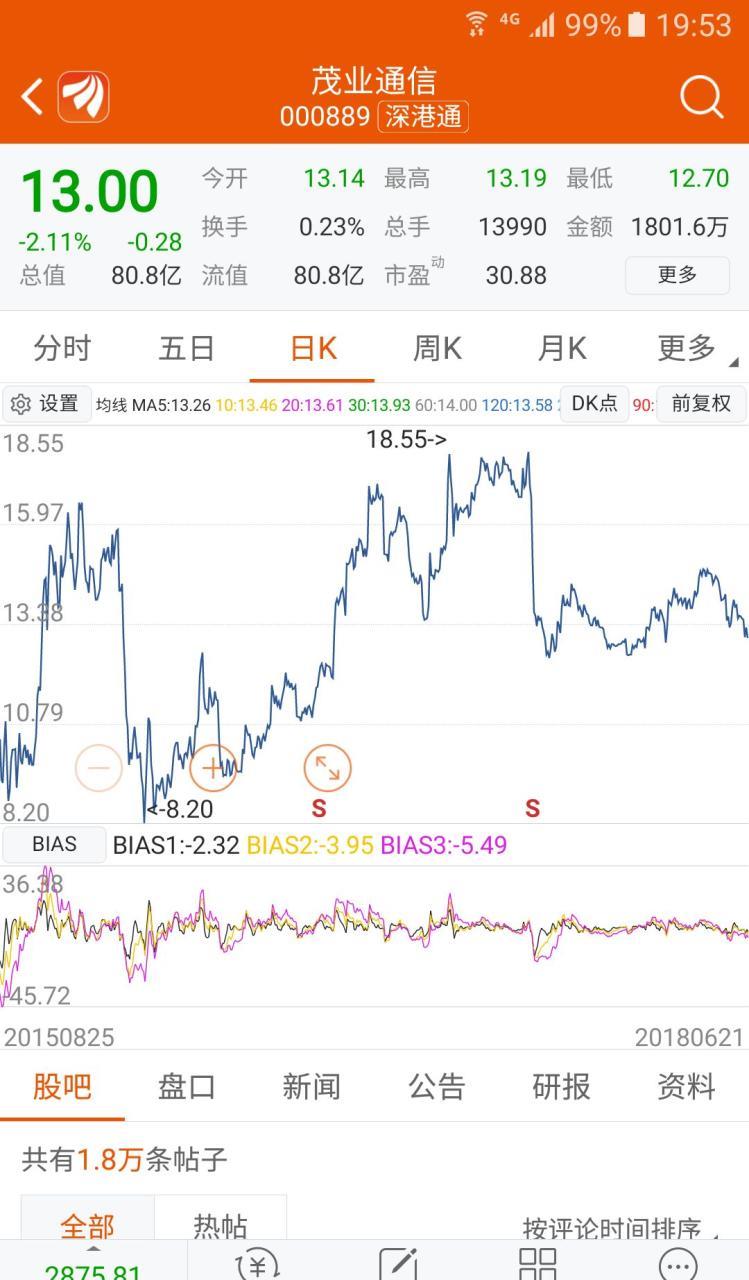
Task: Open the 研报 research reports tab
Action: [x=562, y=1086]
